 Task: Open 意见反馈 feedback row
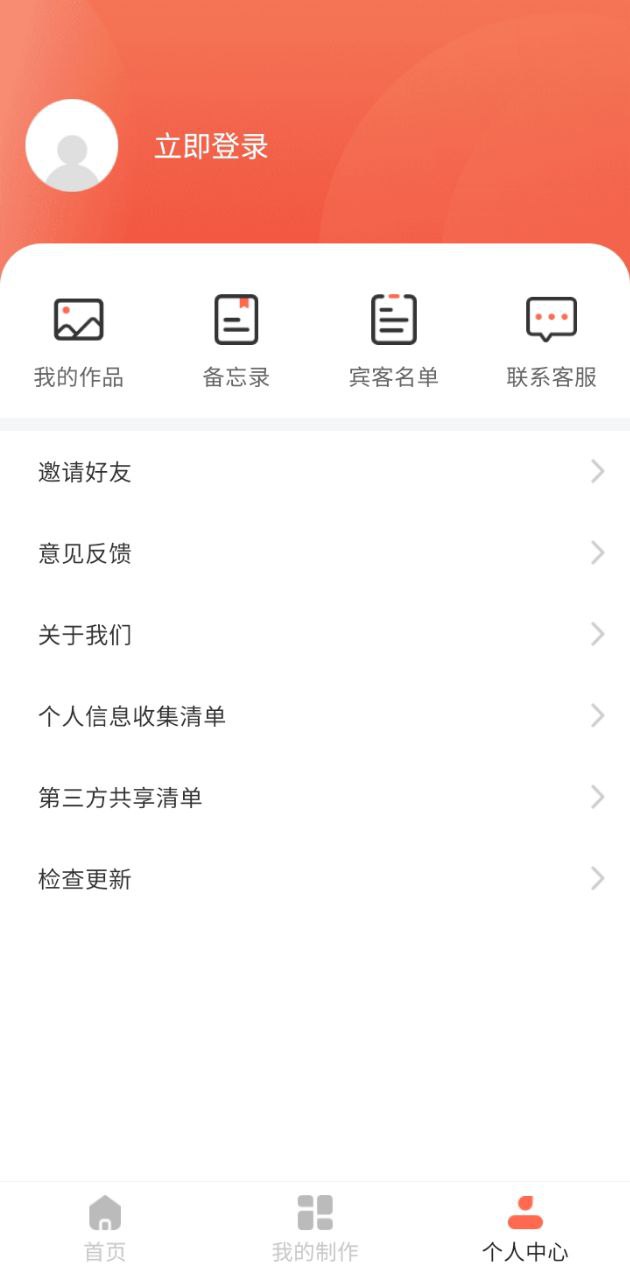pyautogui.click(x=315, y=553)
